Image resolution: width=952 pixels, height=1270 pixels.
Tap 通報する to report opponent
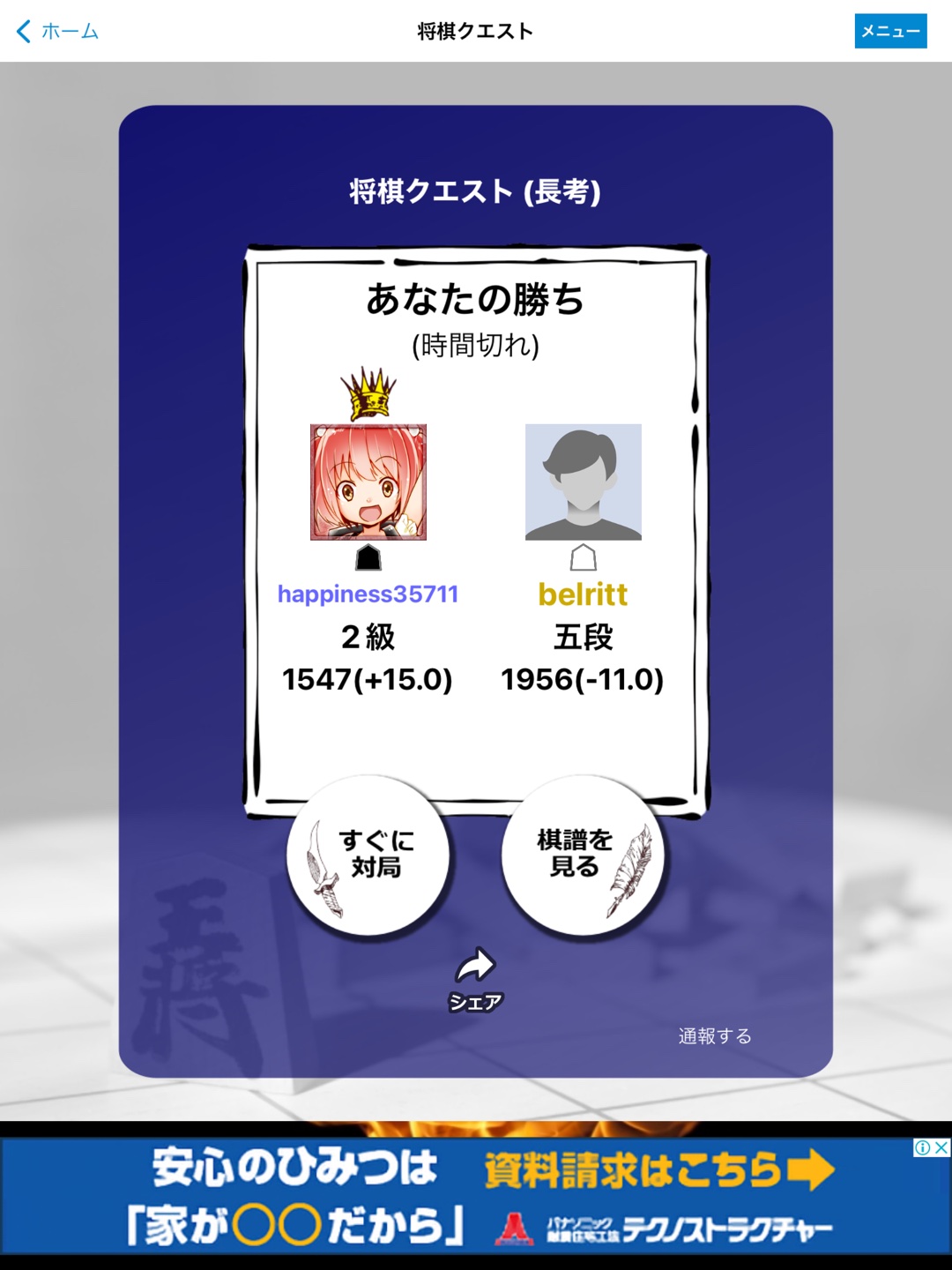[x=715, y=1036]
